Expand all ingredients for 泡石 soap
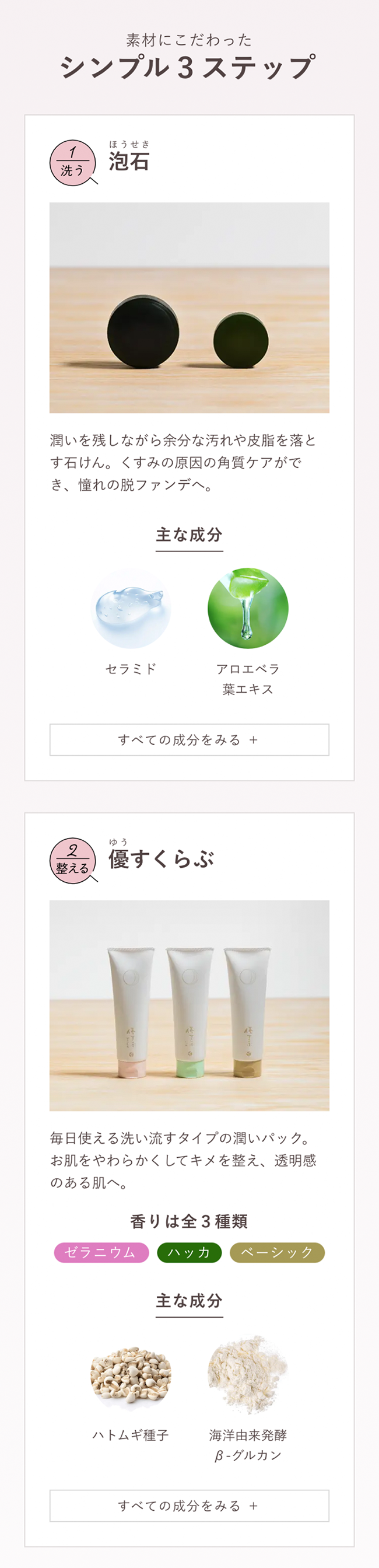This screenshot has height=1568, width=379. point(189,739)
